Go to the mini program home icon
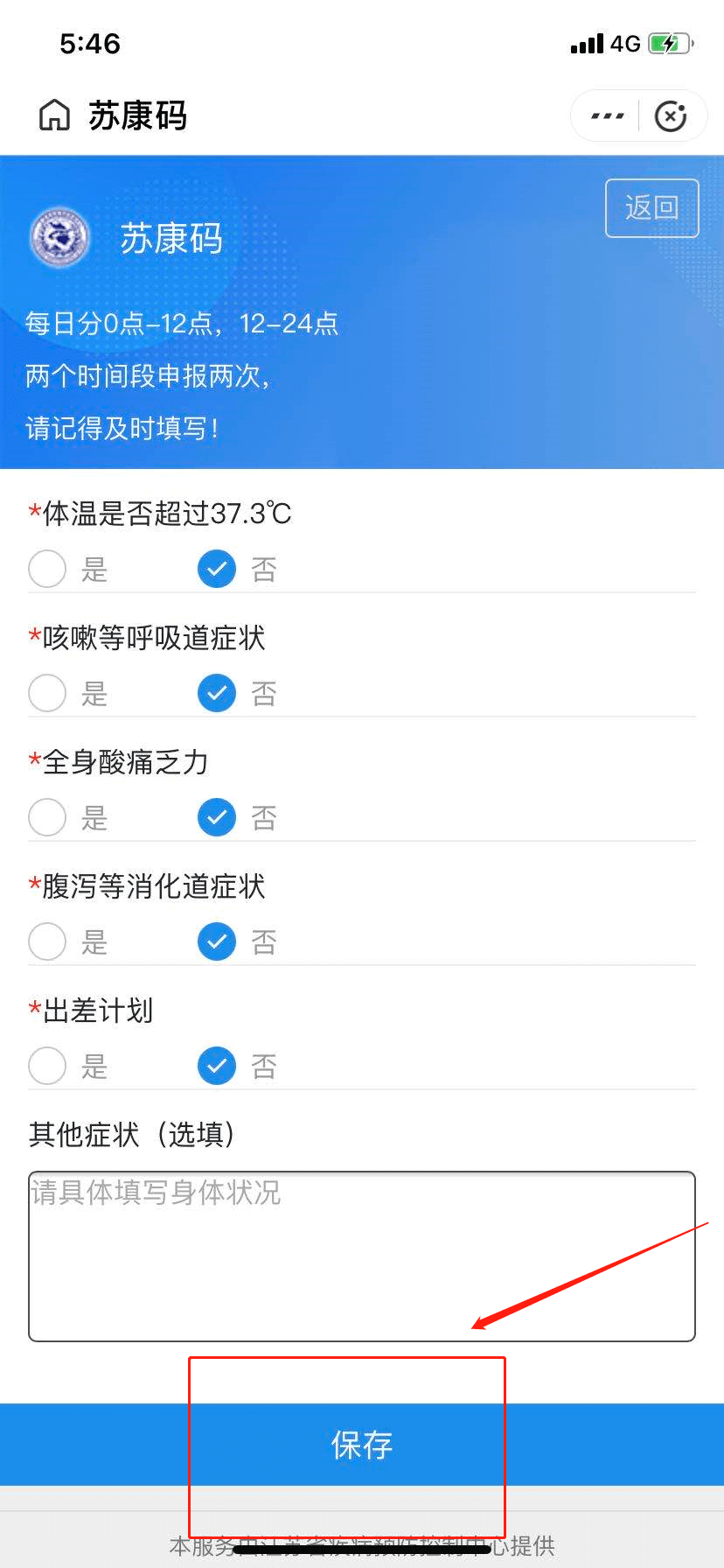Image resolution: width=724 pixels, height=1568 pixels. pos(54,115)
